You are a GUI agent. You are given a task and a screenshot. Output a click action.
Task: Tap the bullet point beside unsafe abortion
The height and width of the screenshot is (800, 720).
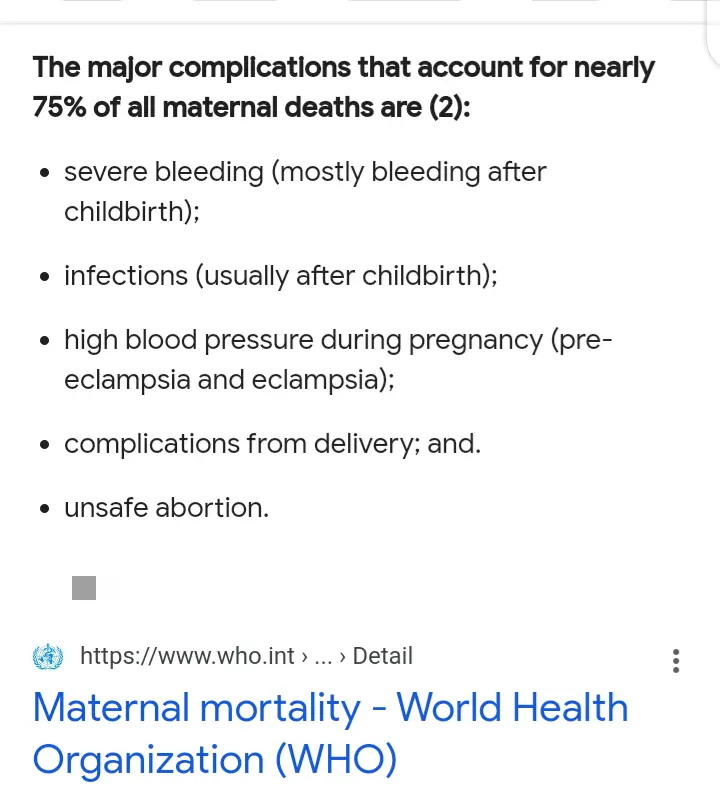pos(45,508)
